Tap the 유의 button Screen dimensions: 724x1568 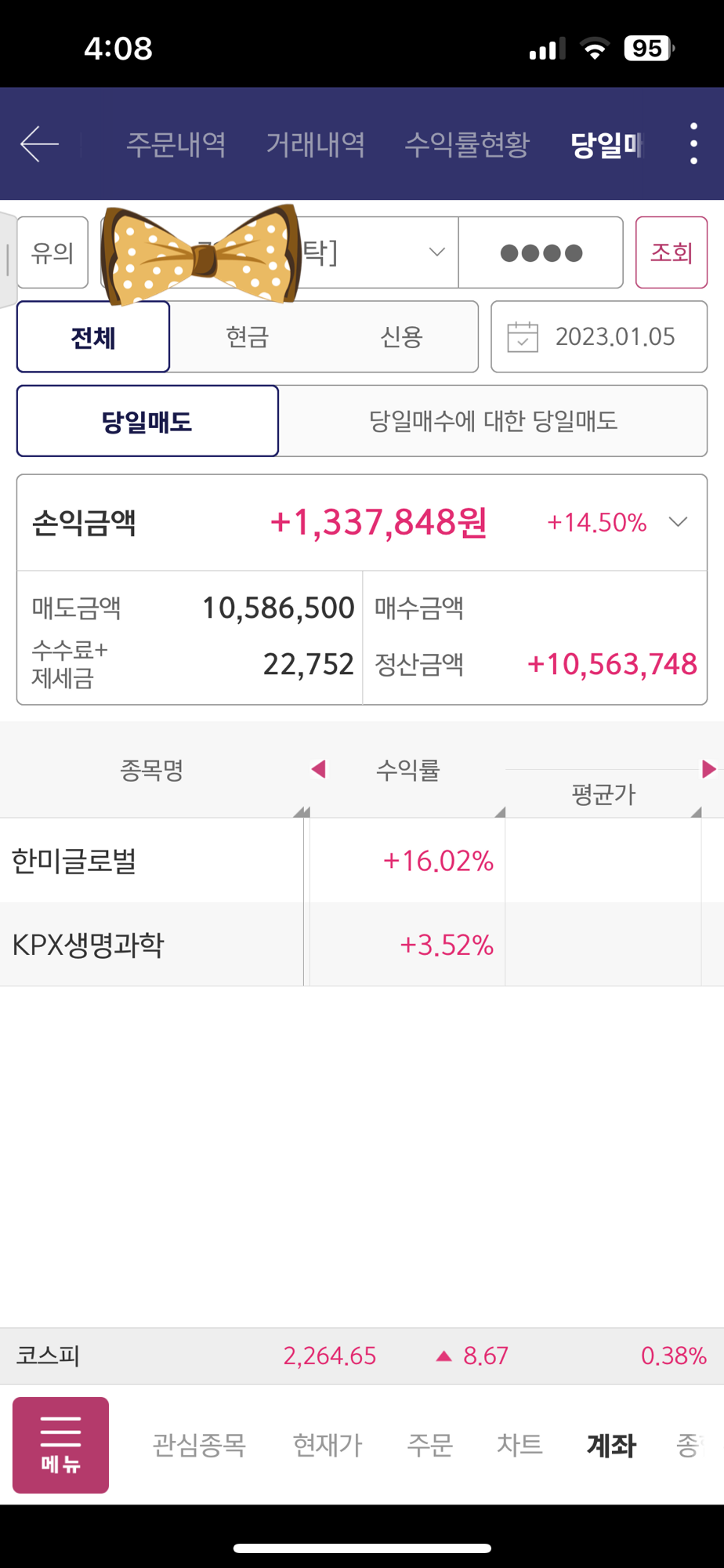(x=52, y=252)
